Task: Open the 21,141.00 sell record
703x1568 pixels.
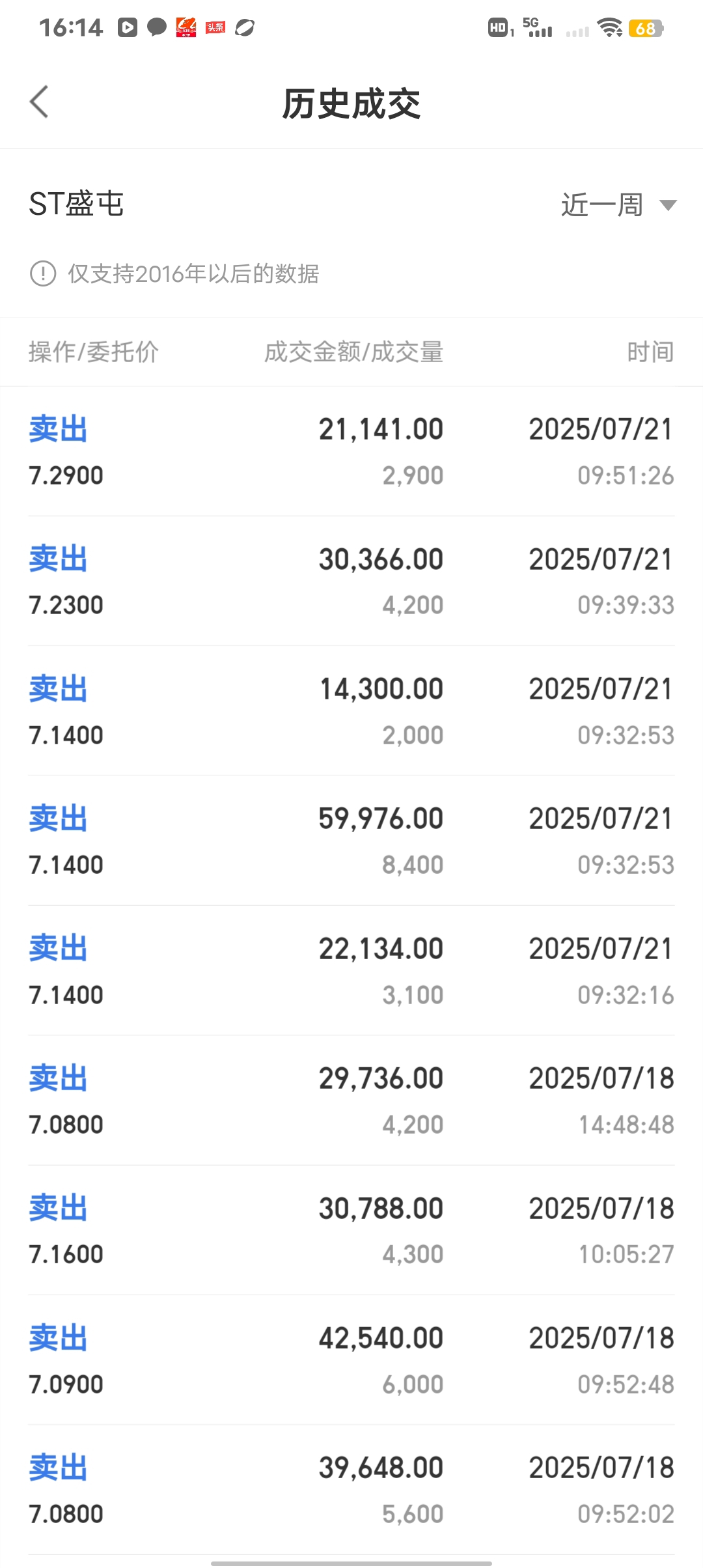Action: point(351,451)
